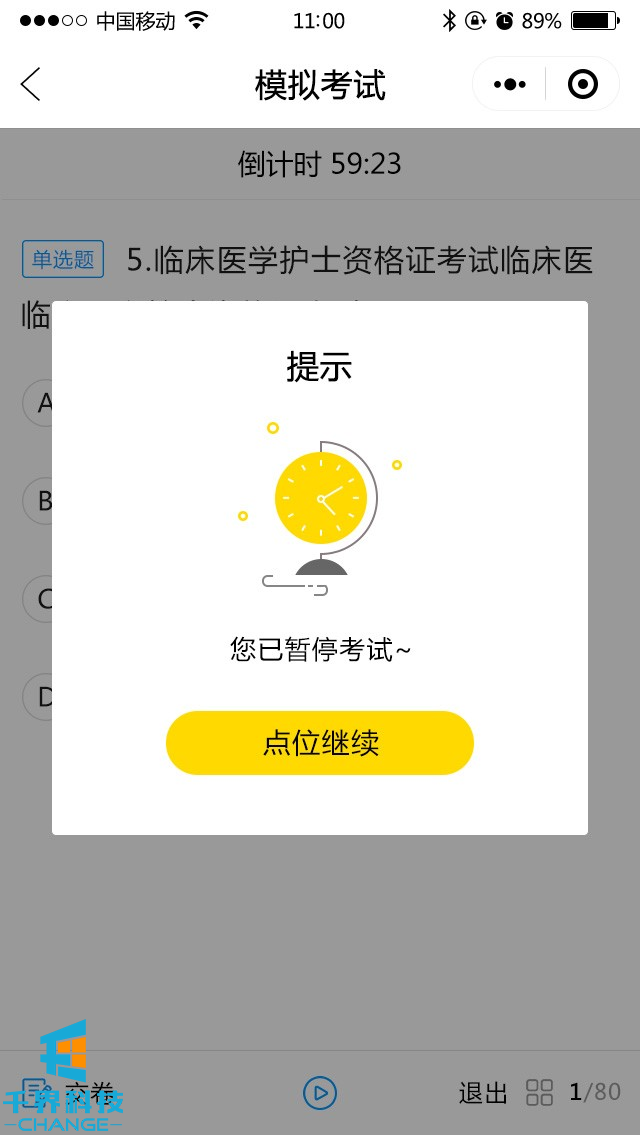Open the question grid overview
This screenshot has width=640, height=1135.
coord(539,1093)
